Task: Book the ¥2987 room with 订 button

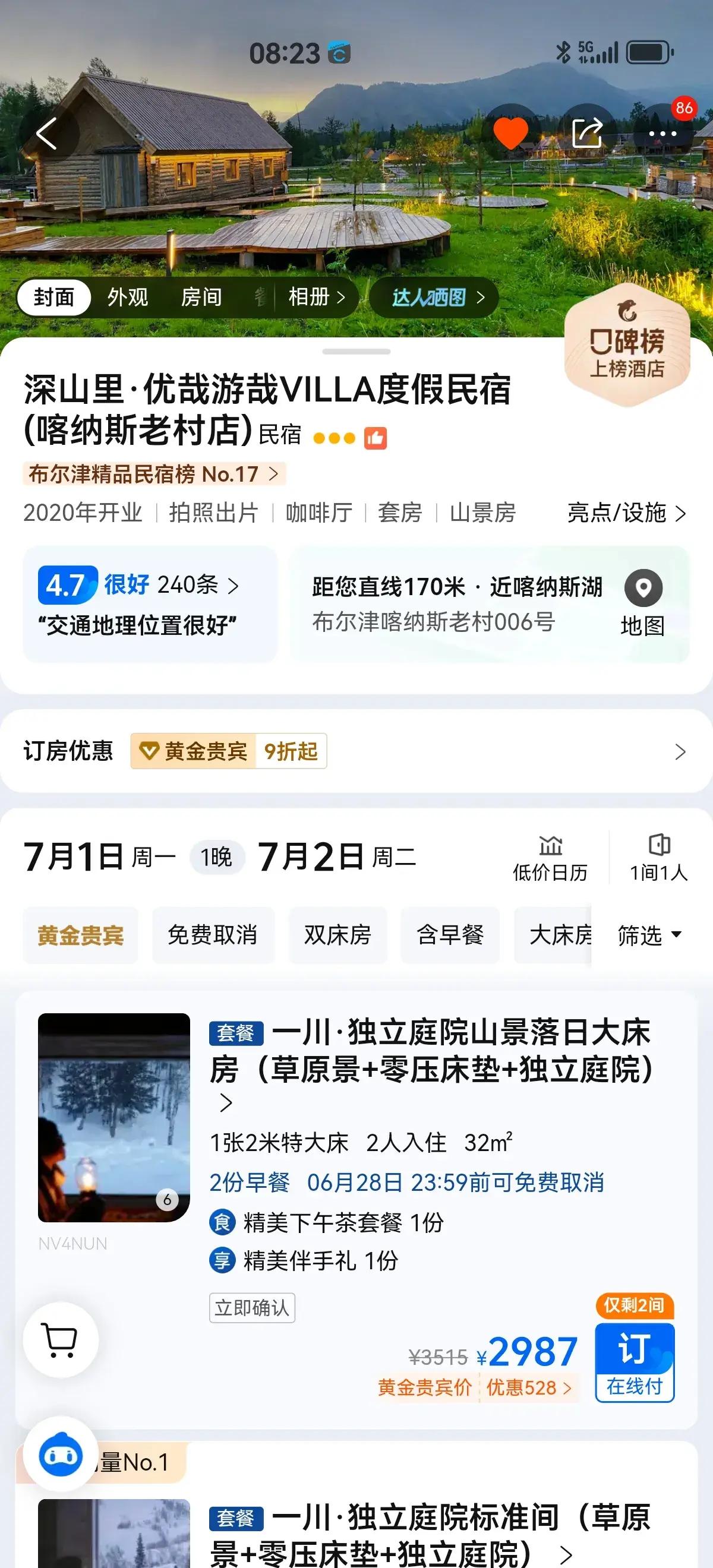Action: click(635, 1364)
